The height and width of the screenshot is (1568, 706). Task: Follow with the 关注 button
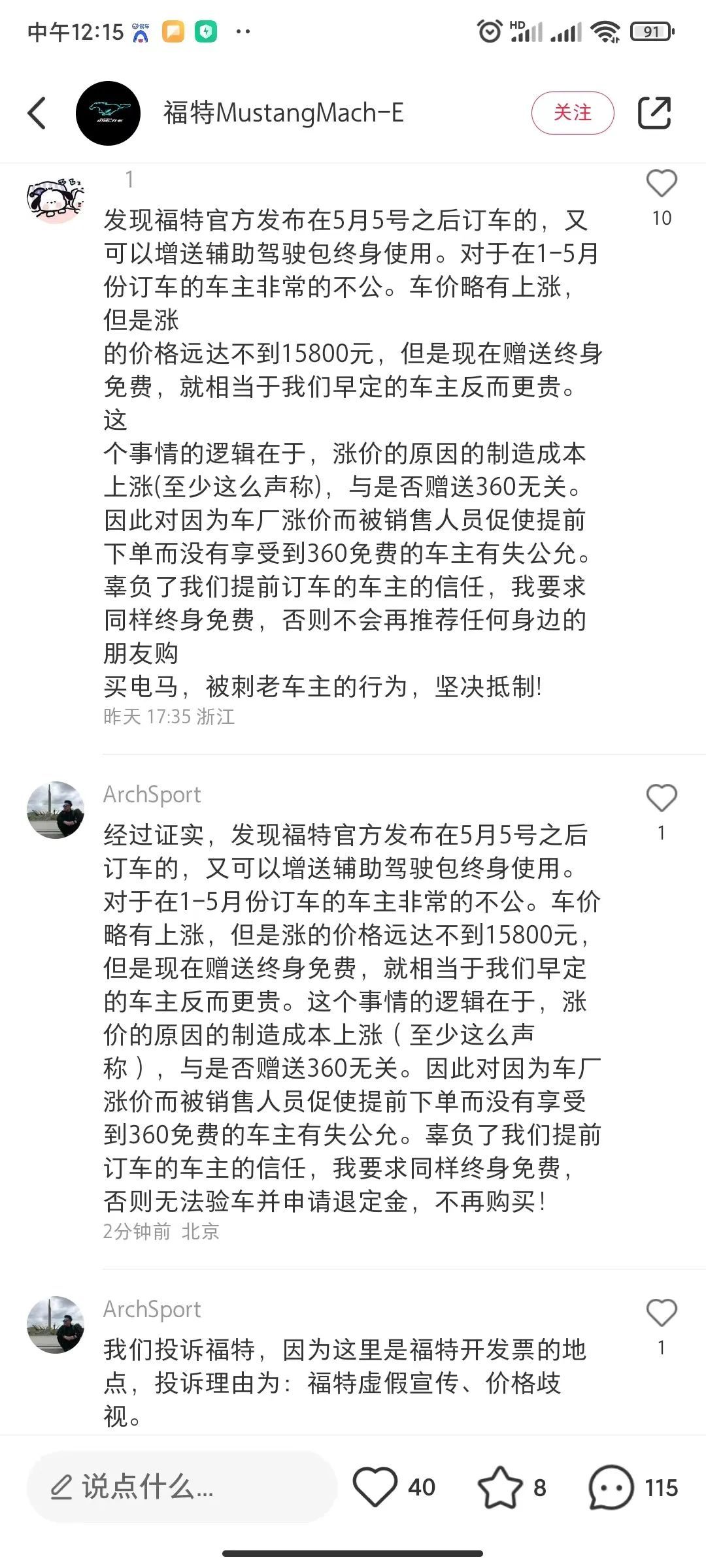[572, 113]
